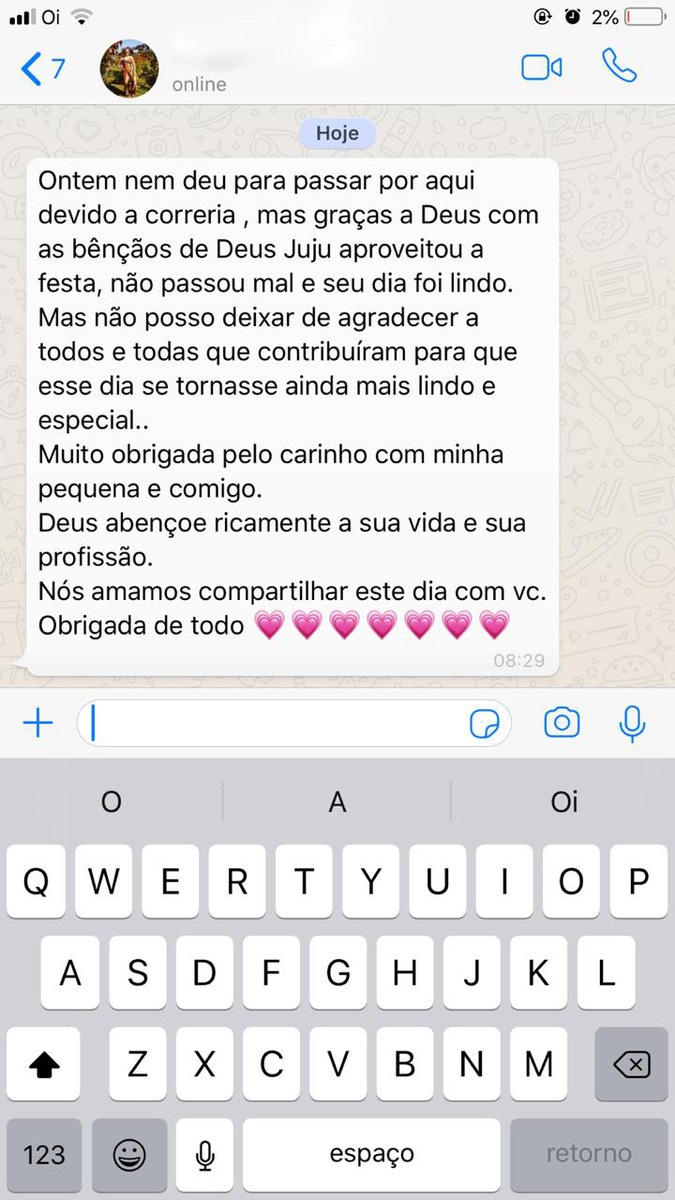Open the attachment plus menu
The height and width of the screenshot is (1200, 675).
[37, 723]
